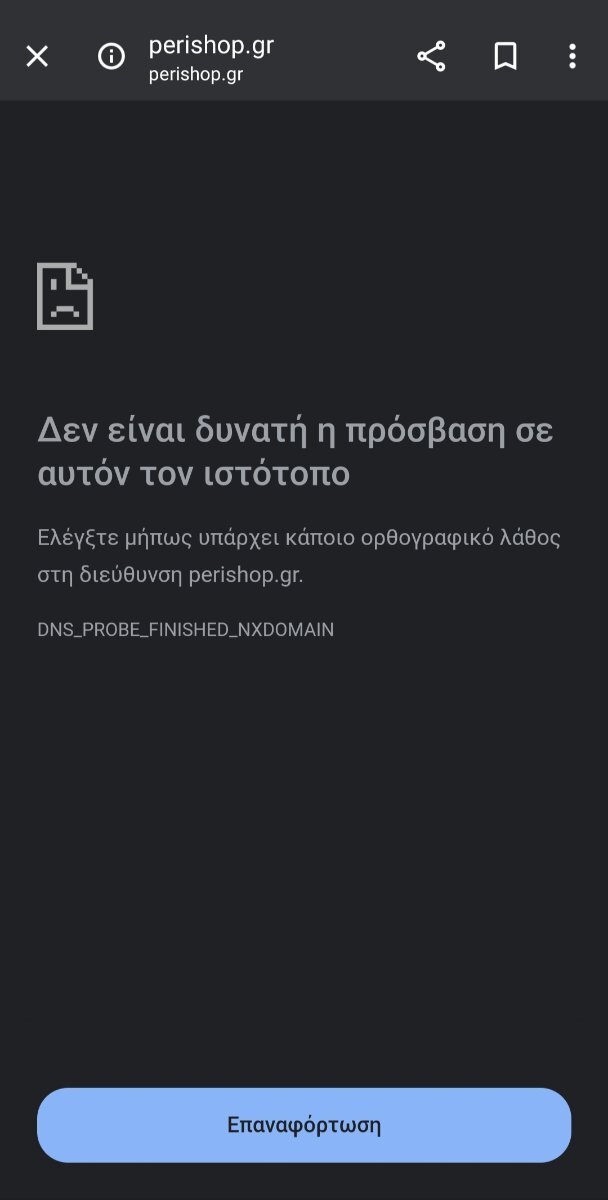
Task: Open the site information icon
Action: (111, 57)
